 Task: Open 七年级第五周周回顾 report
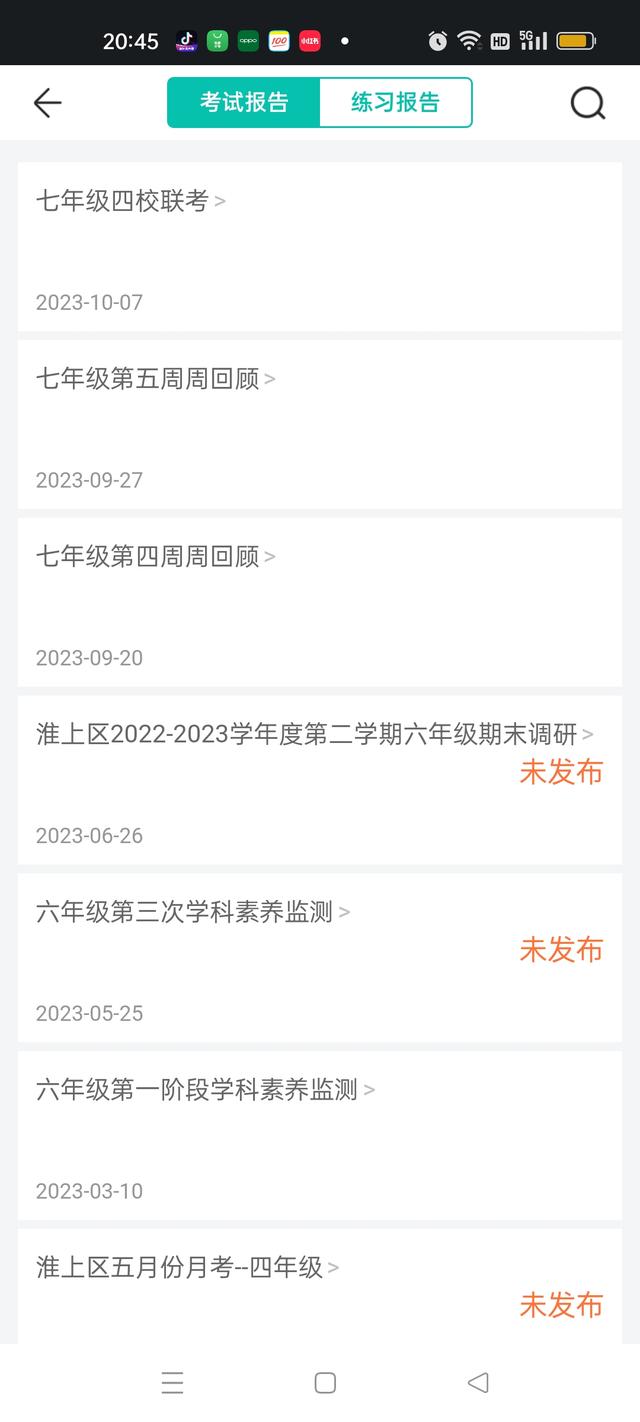[320, 424]
